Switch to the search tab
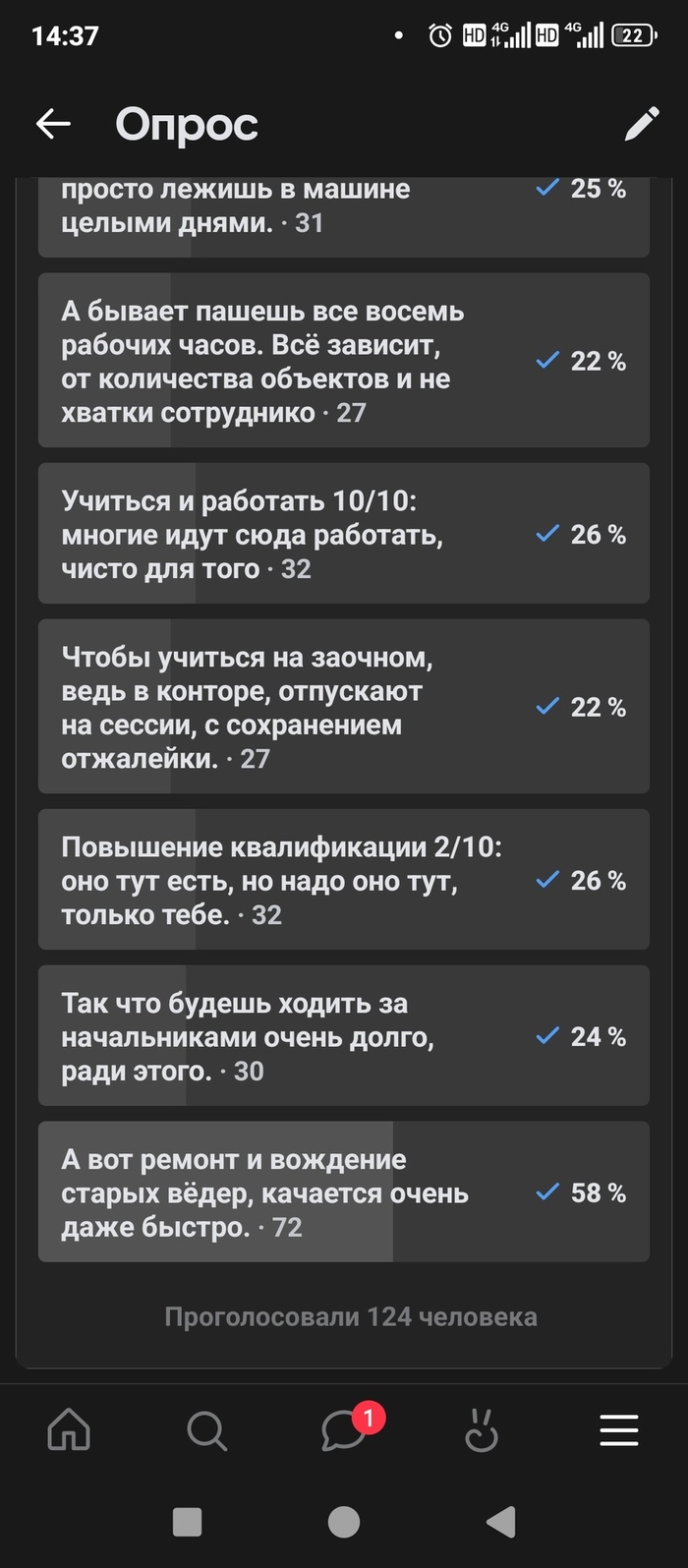 [206, 1430]
